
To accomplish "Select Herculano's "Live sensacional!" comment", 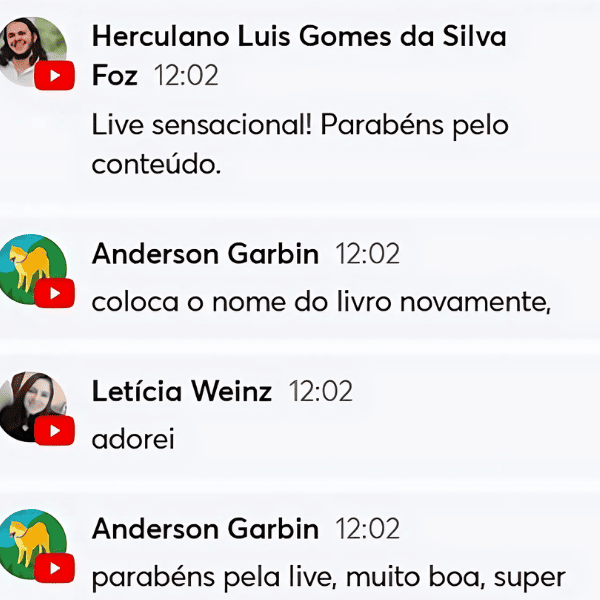I will [x=300, y=145].
